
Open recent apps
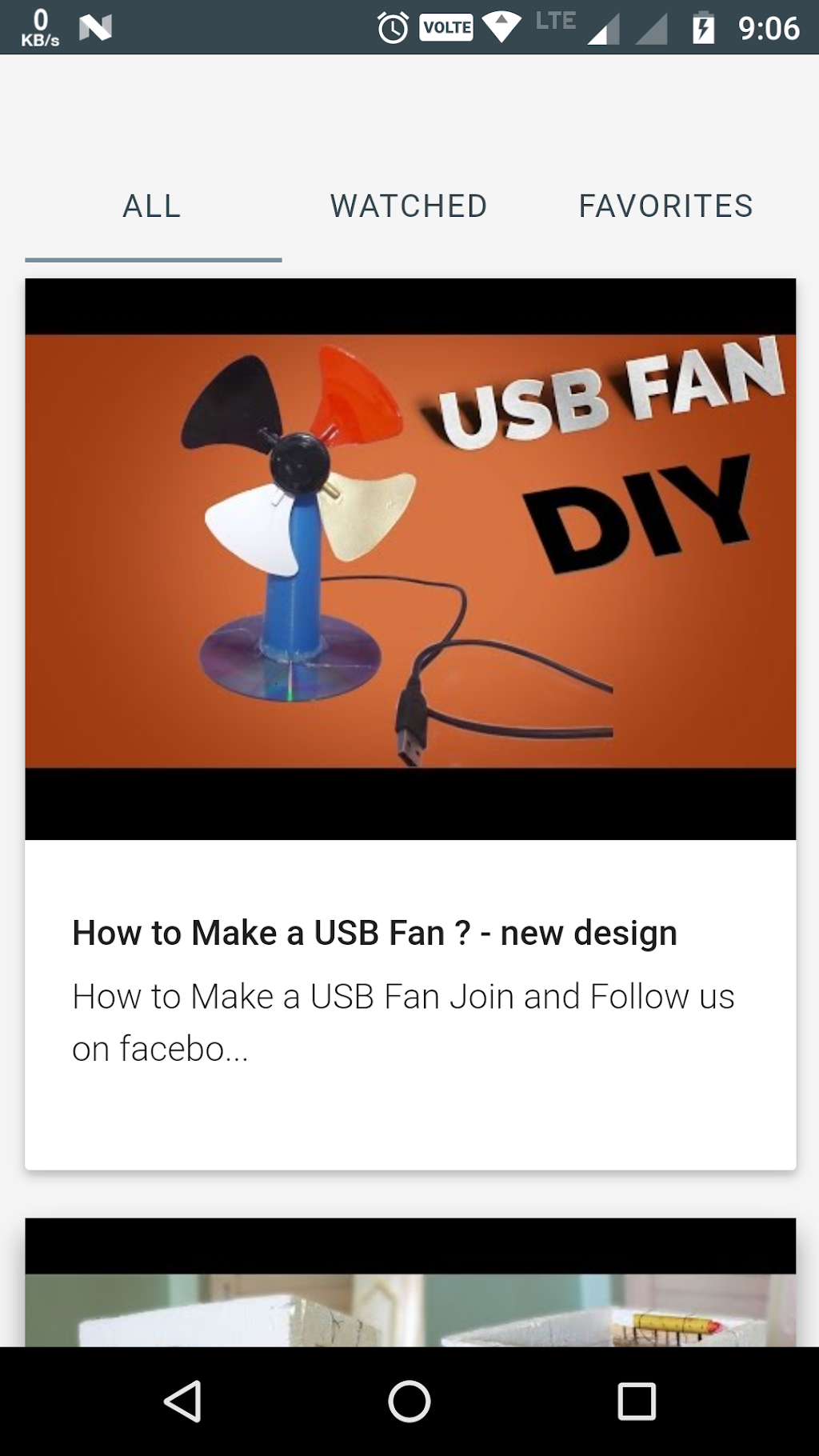click(x=637, y=1402)
